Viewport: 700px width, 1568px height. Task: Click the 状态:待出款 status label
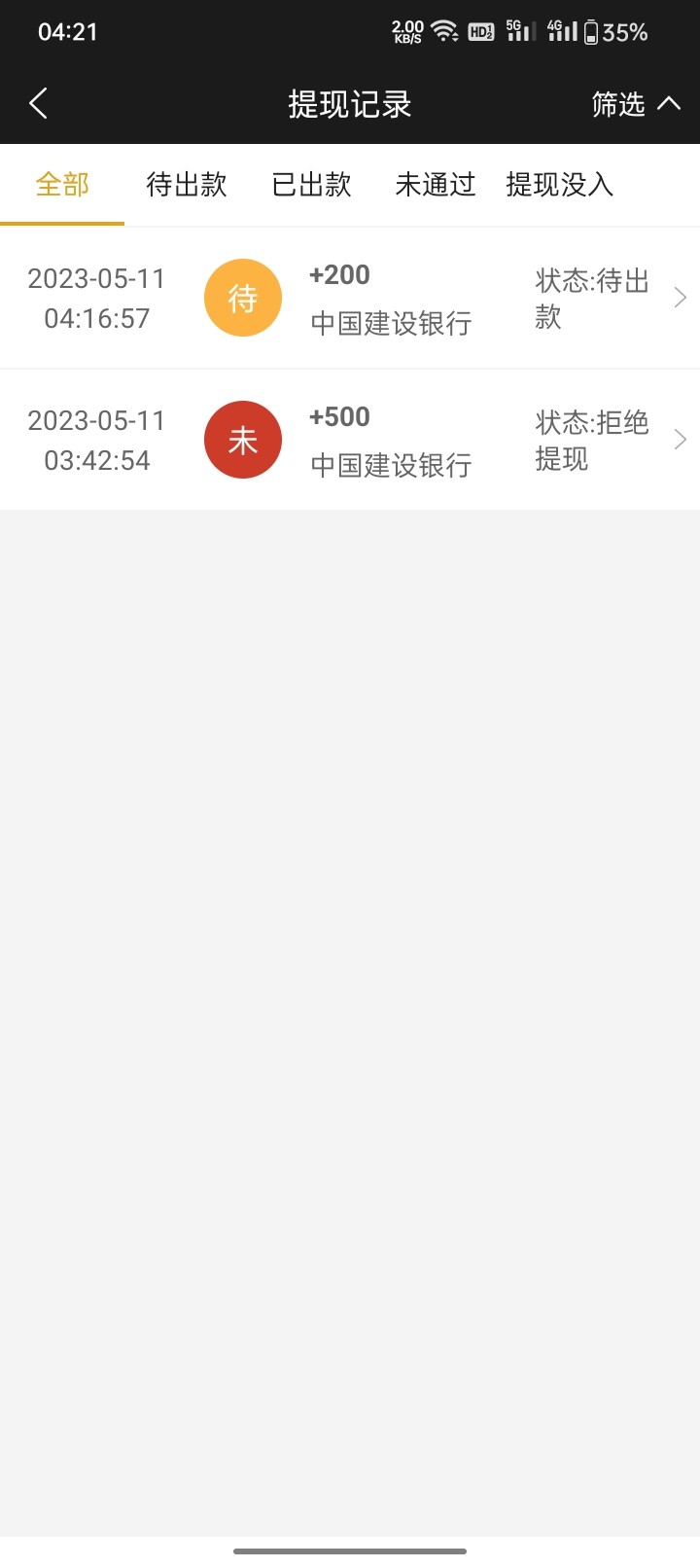coord(591,298)
